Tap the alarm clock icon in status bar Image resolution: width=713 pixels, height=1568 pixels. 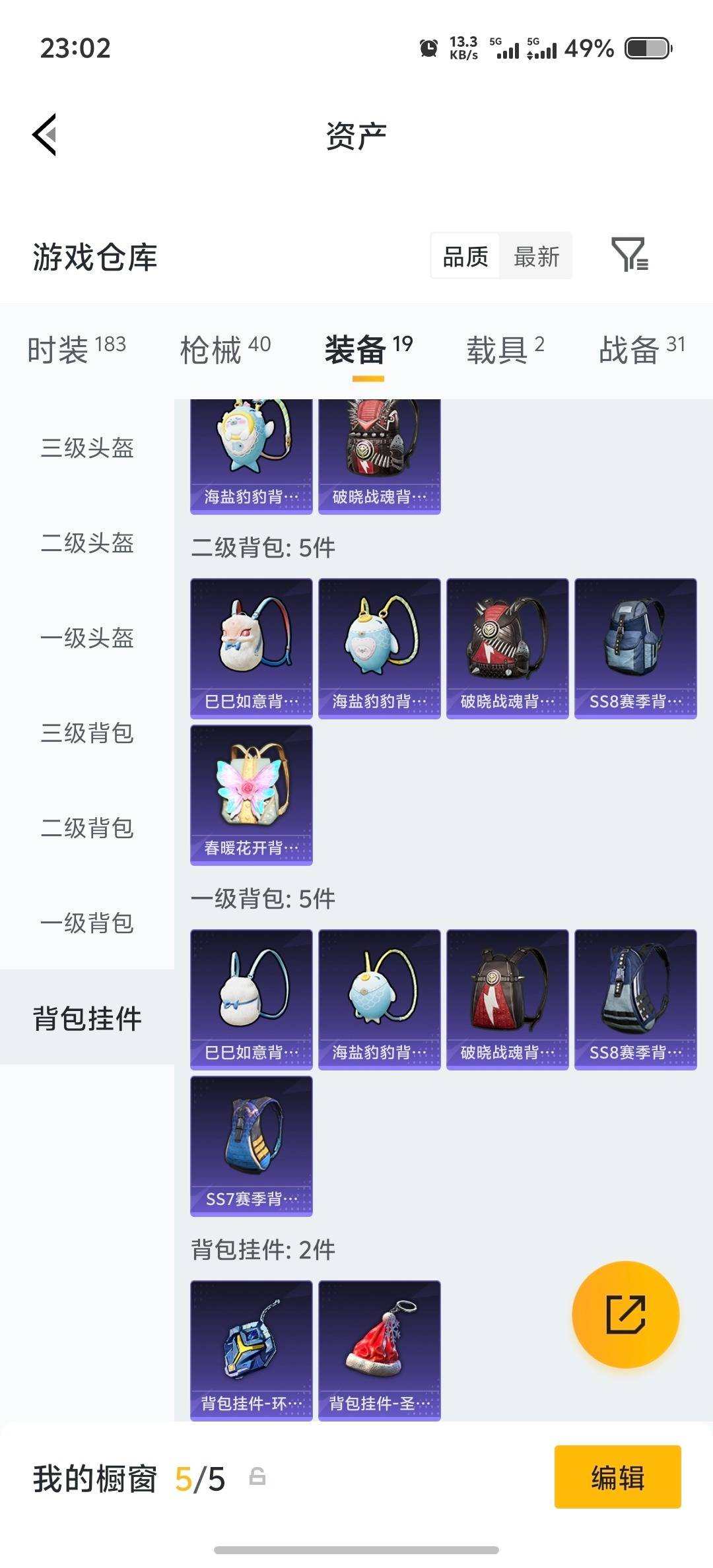(x=430, y=48)
